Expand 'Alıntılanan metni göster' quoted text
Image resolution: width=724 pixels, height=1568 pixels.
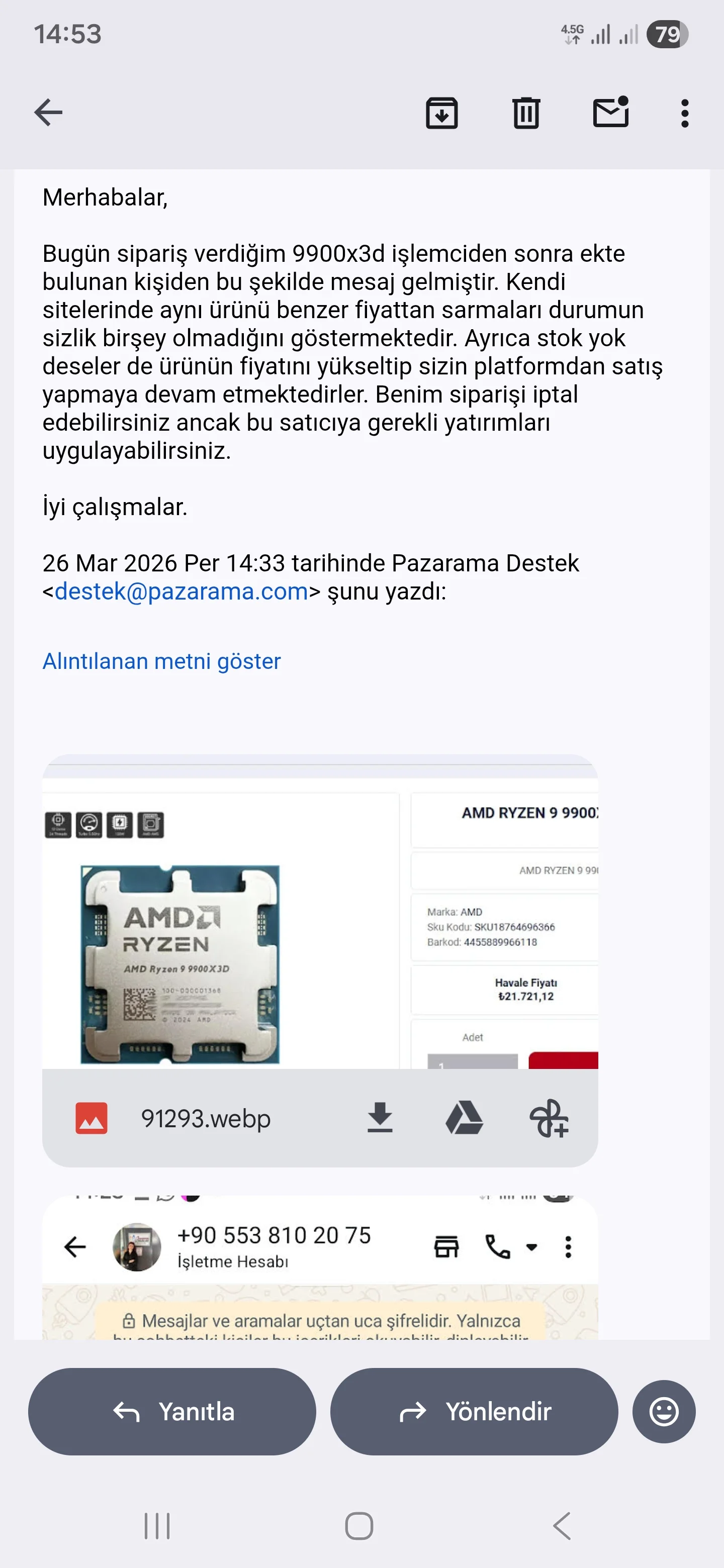coord(161,661)
